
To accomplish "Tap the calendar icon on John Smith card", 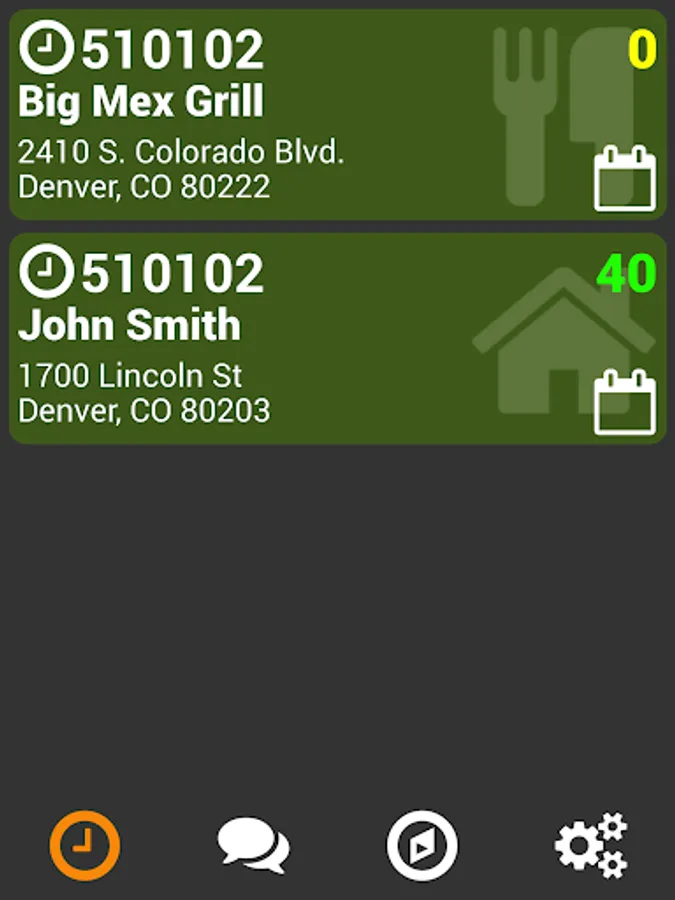I will (625, 402).
